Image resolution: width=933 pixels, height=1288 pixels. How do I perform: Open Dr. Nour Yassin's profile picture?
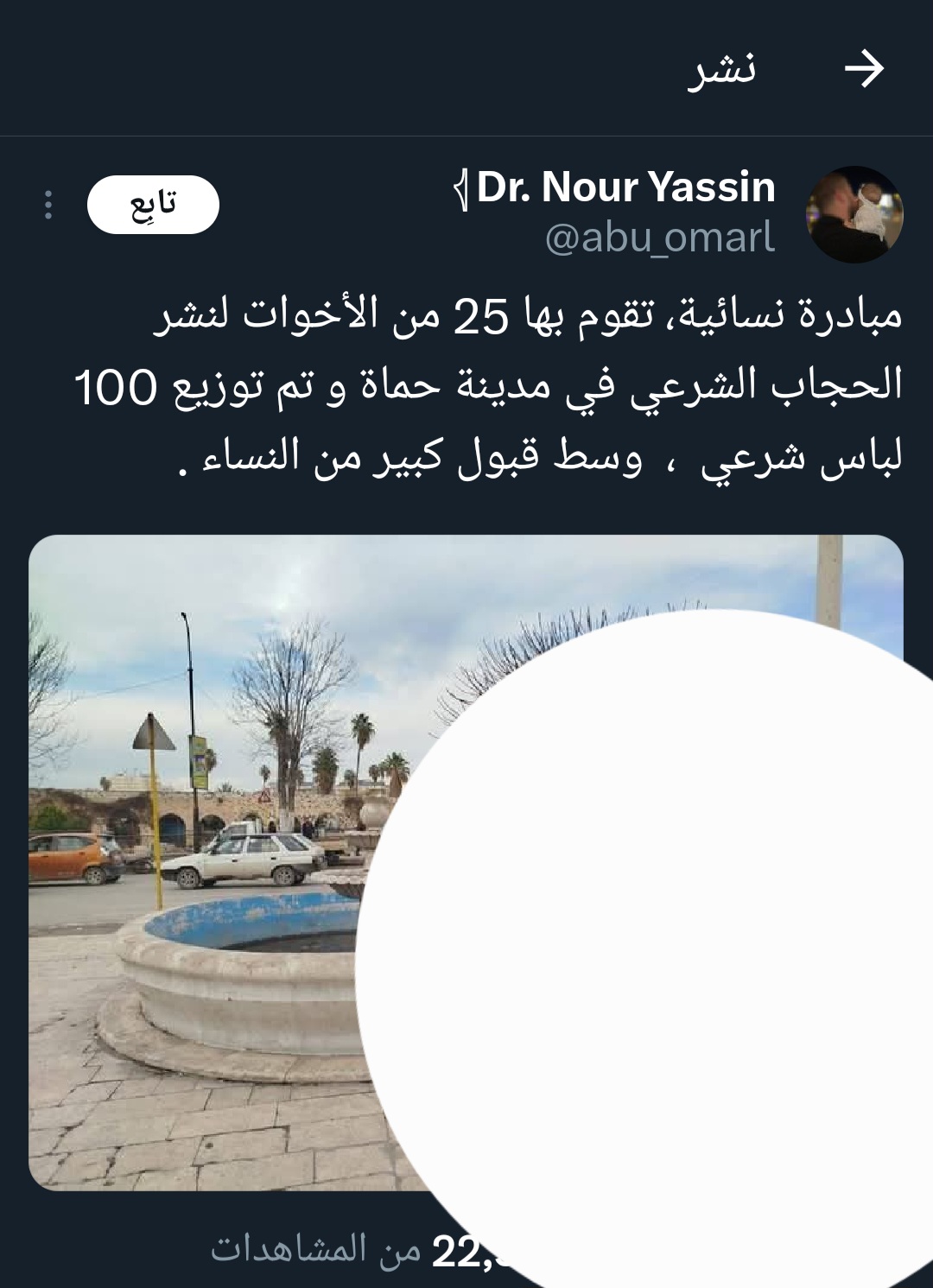point(854,214)
